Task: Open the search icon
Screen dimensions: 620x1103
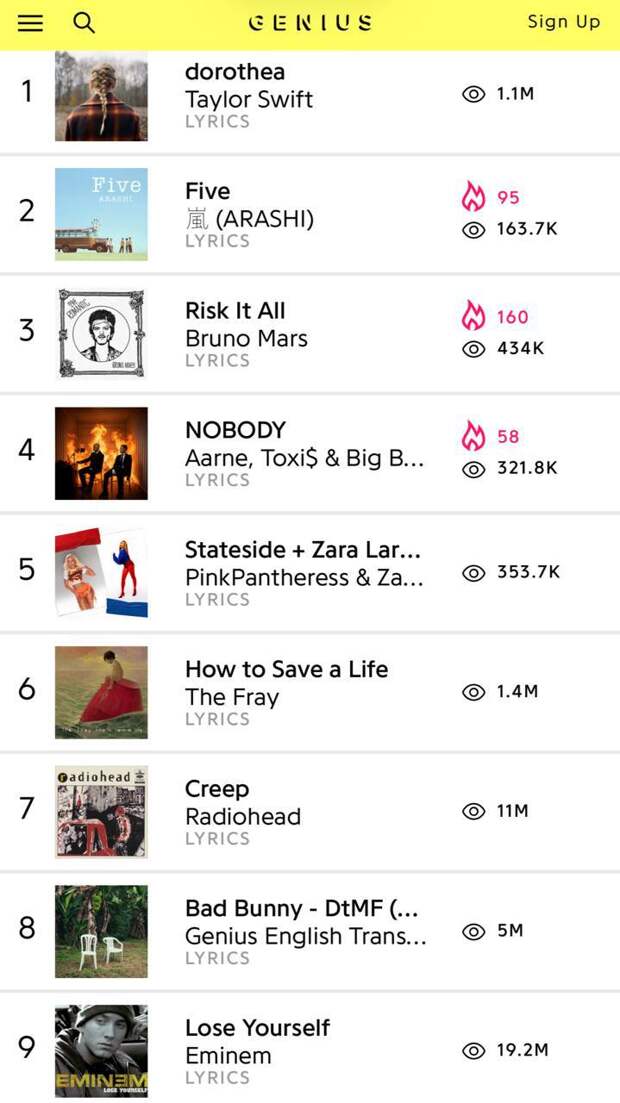Action: coord(85,22)
